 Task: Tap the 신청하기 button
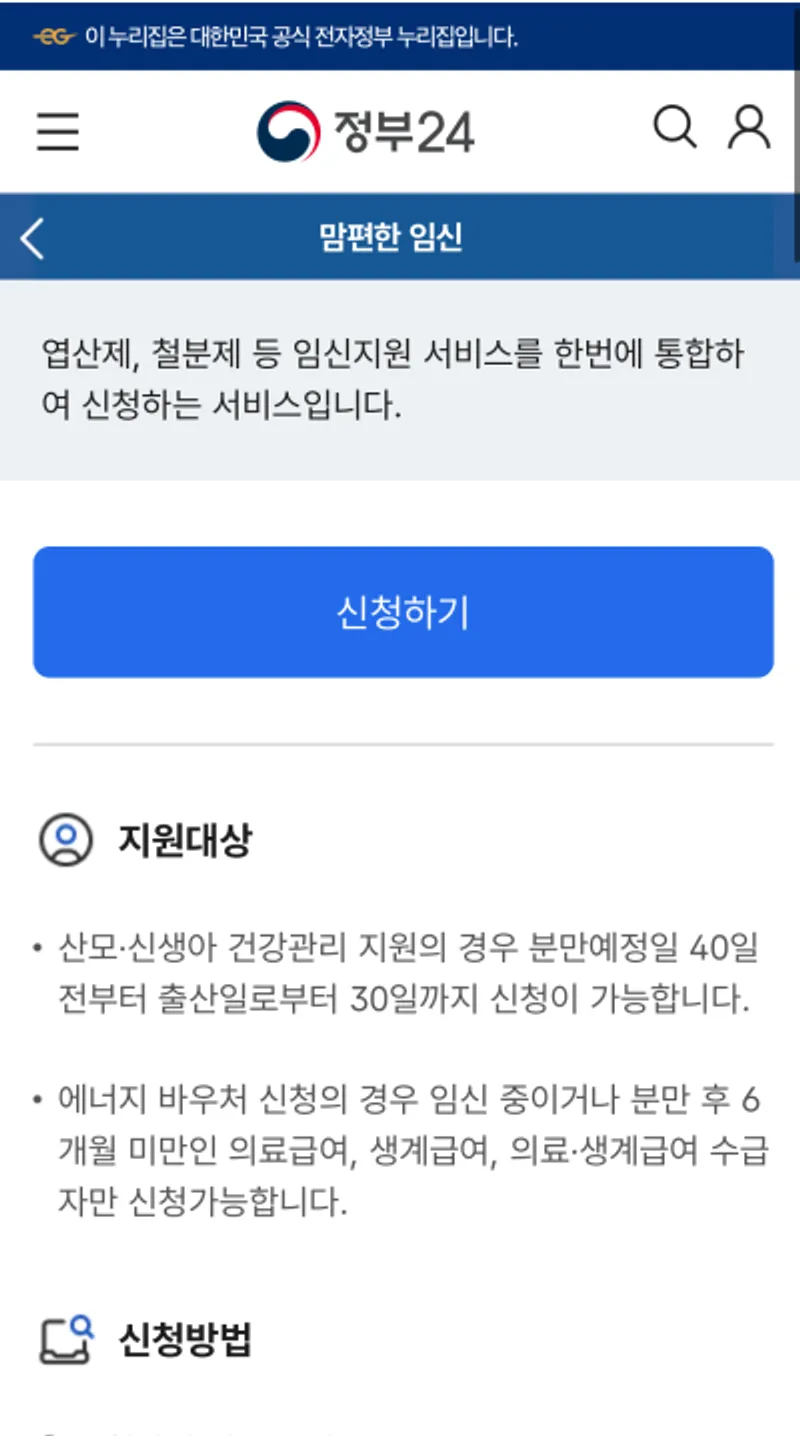tap(403, 612)
